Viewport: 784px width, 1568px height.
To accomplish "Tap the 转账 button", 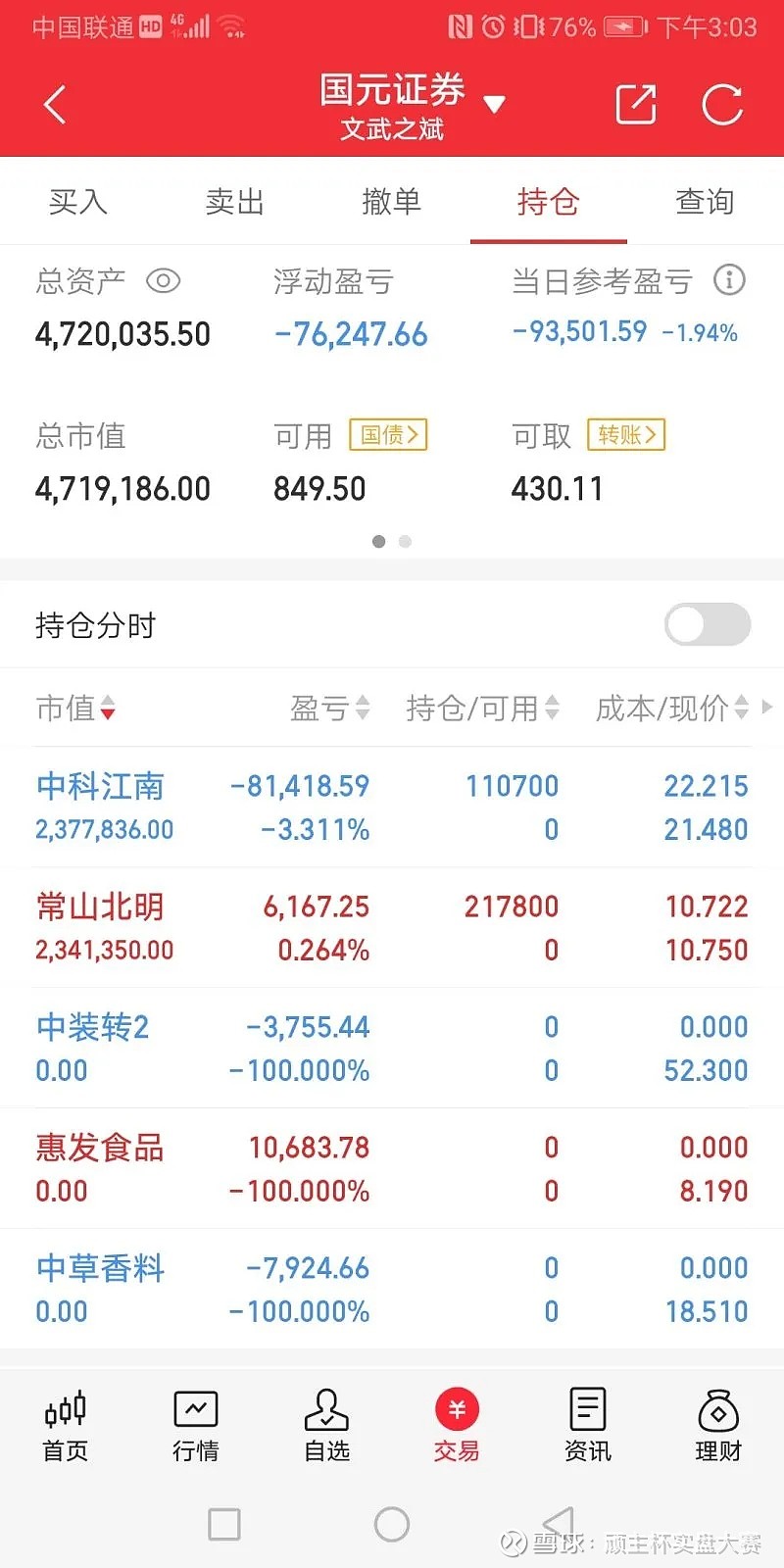I will tap(626, 434).
